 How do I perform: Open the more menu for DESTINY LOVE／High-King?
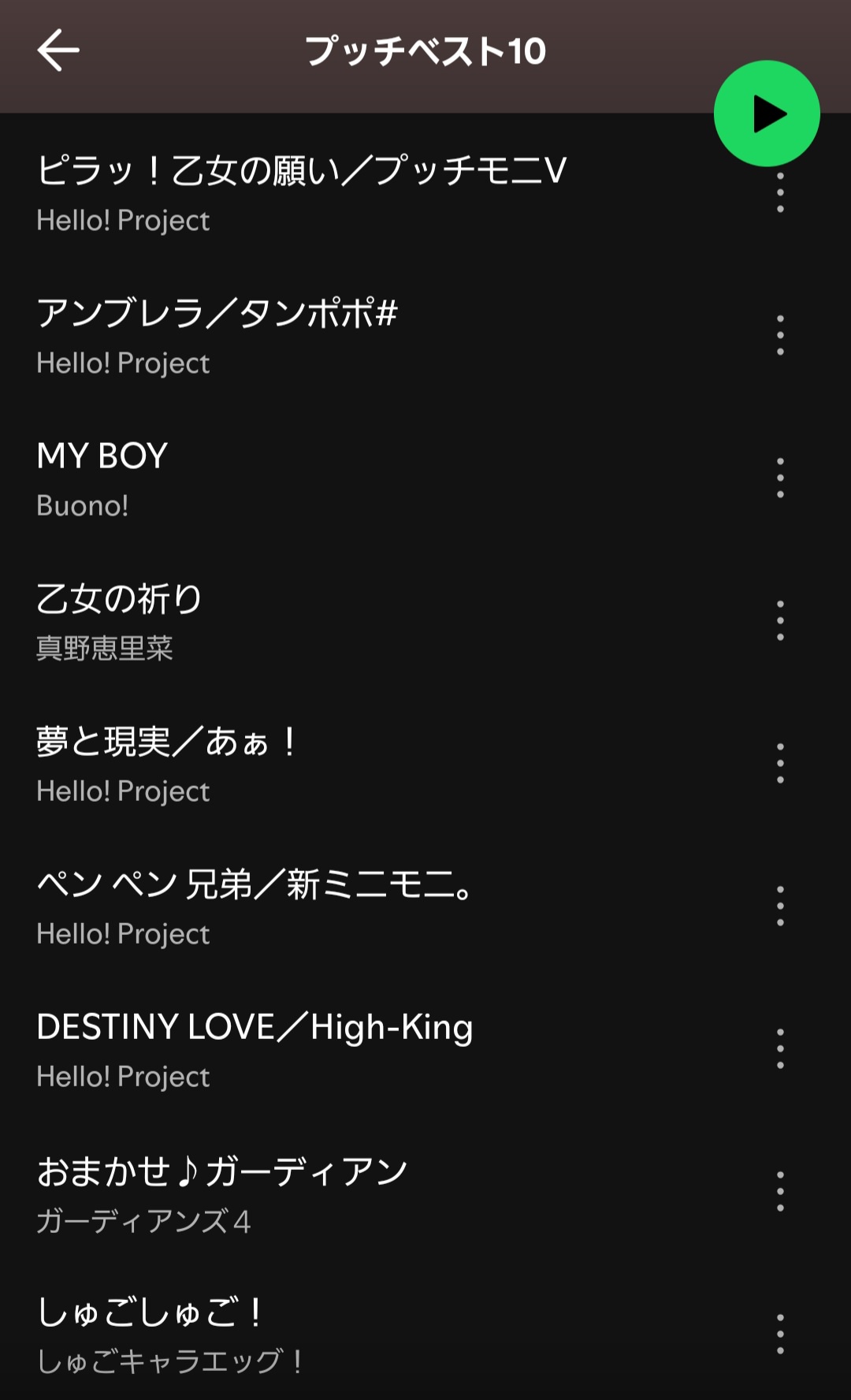(x=780, y=1048)
